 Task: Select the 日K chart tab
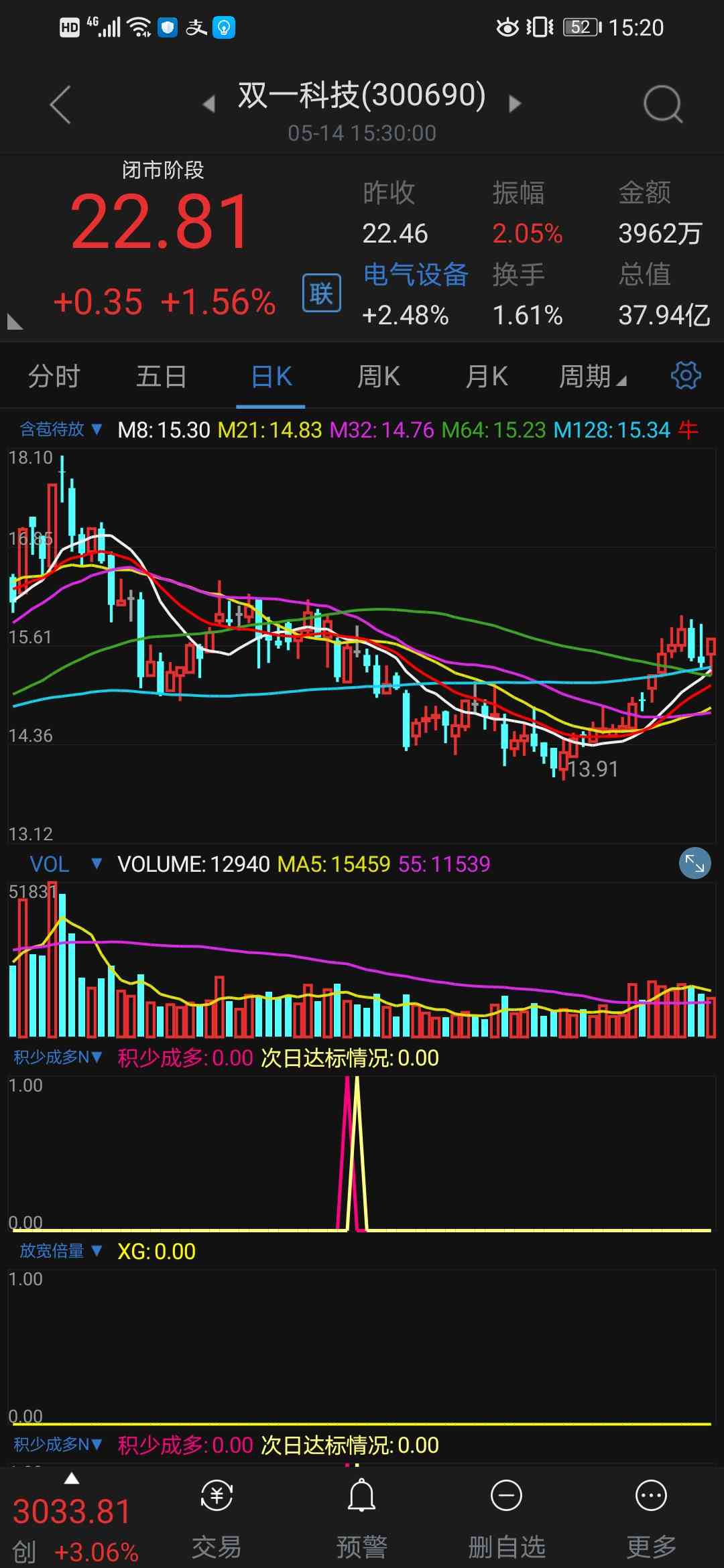tap(271, 377)
